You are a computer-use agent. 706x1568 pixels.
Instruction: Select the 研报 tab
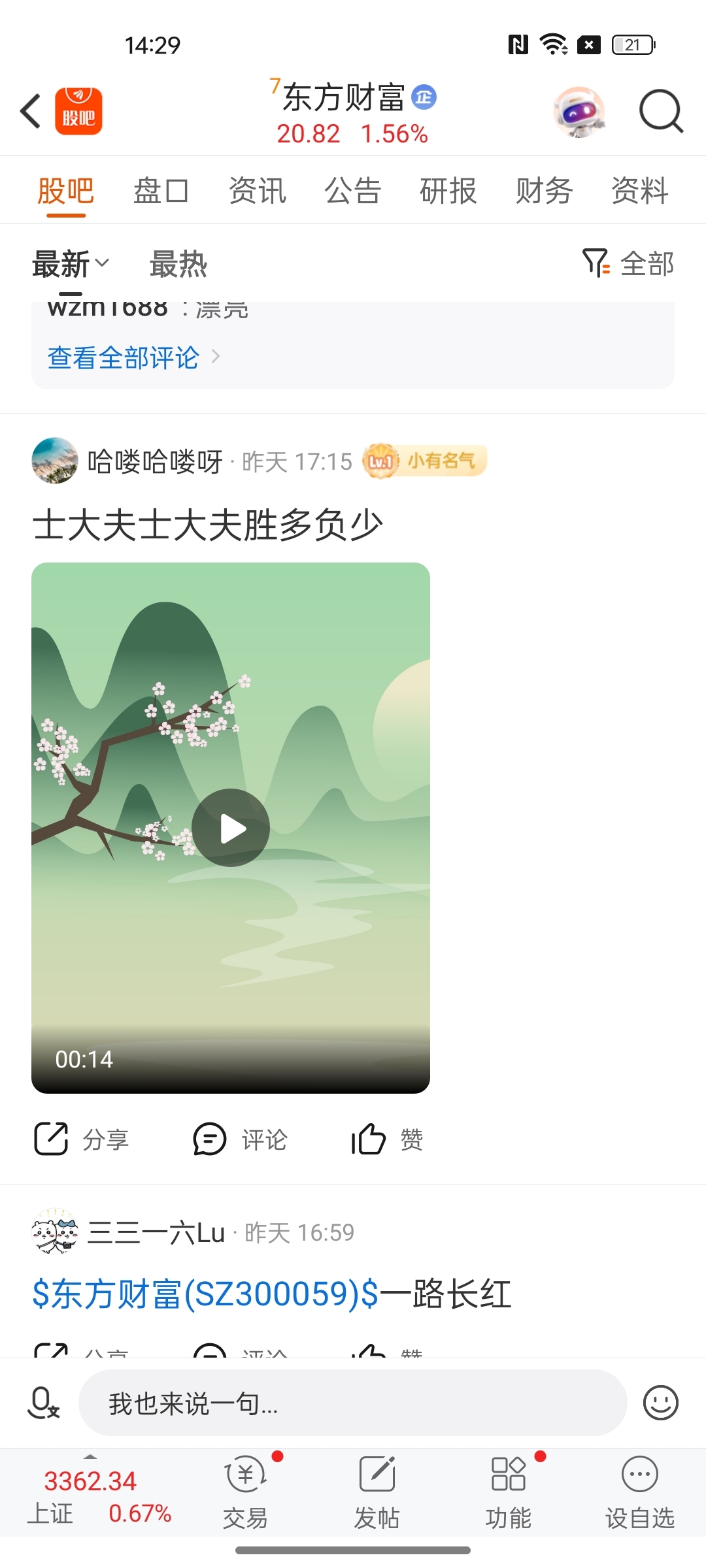(x=448, y=191)
